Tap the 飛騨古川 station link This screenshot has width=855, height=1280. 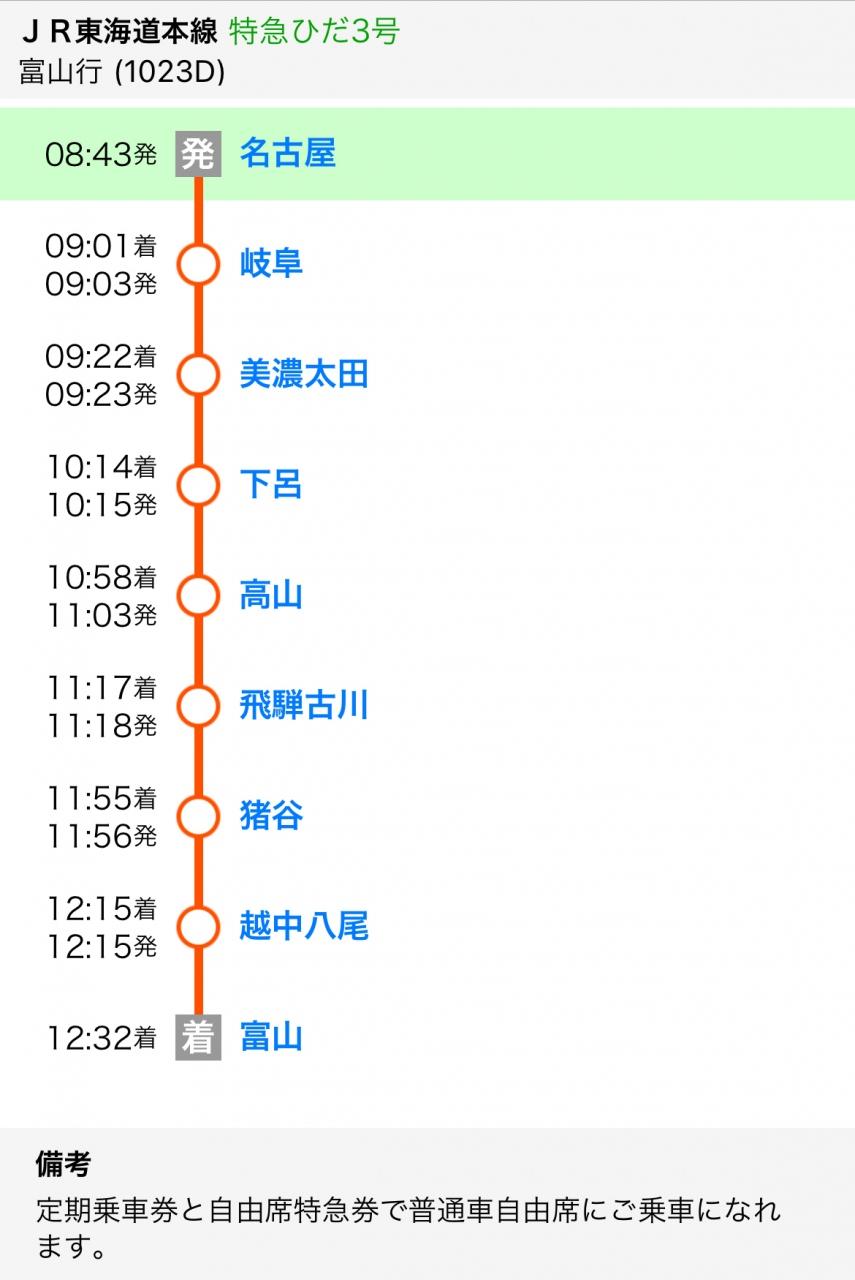tap(303, 706)
